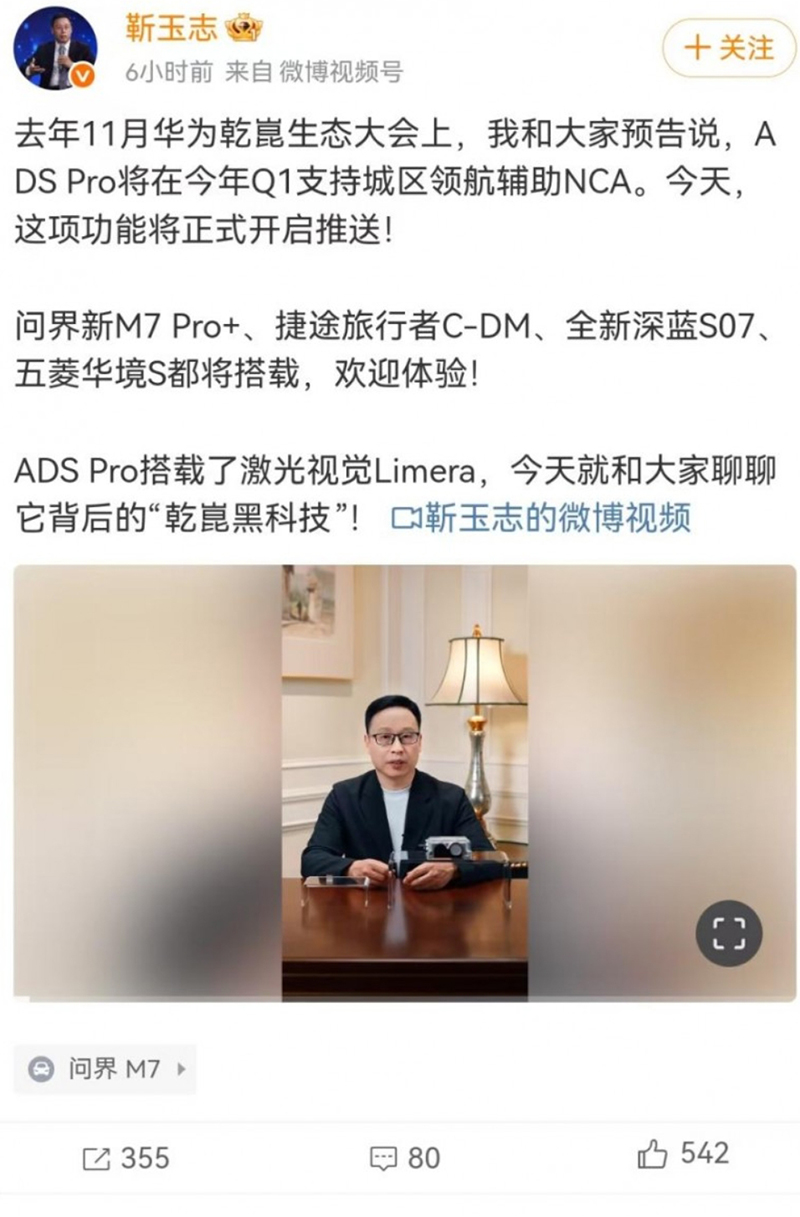The height and width of the screenshot is (1217, 800).
Task: Repost this Weibo post
Action: pyautogui.click(x=124, y=1158)
